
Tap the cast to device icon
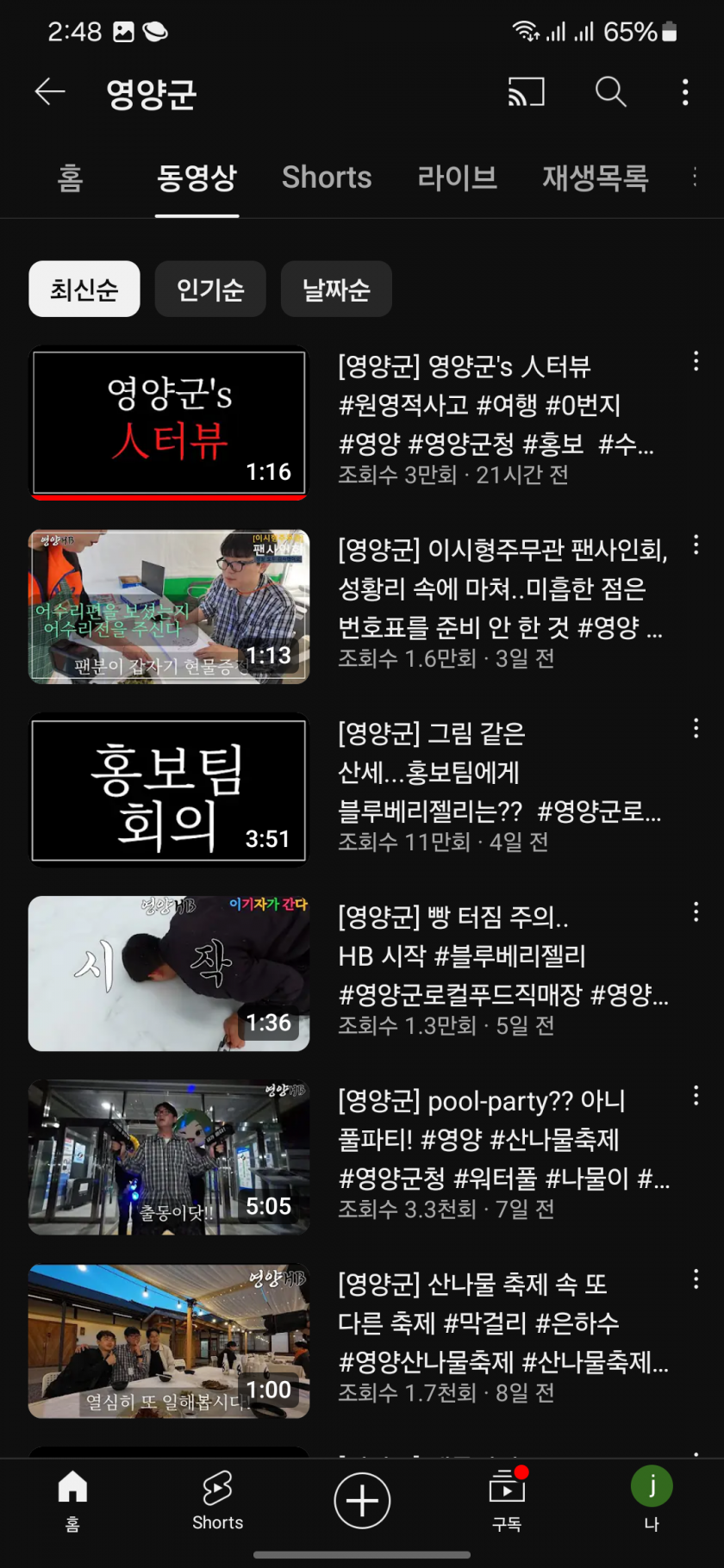(x=526, y=91)
